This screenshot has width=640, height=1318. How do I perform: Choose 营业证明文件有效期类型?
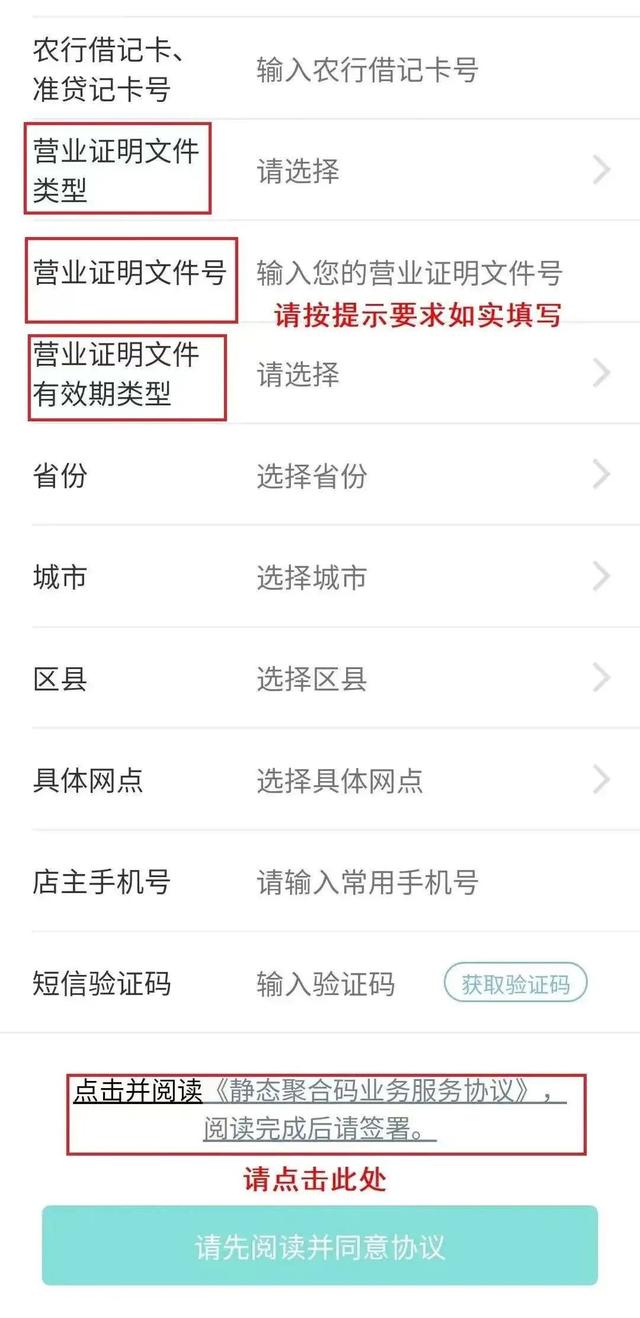point(320,374)
